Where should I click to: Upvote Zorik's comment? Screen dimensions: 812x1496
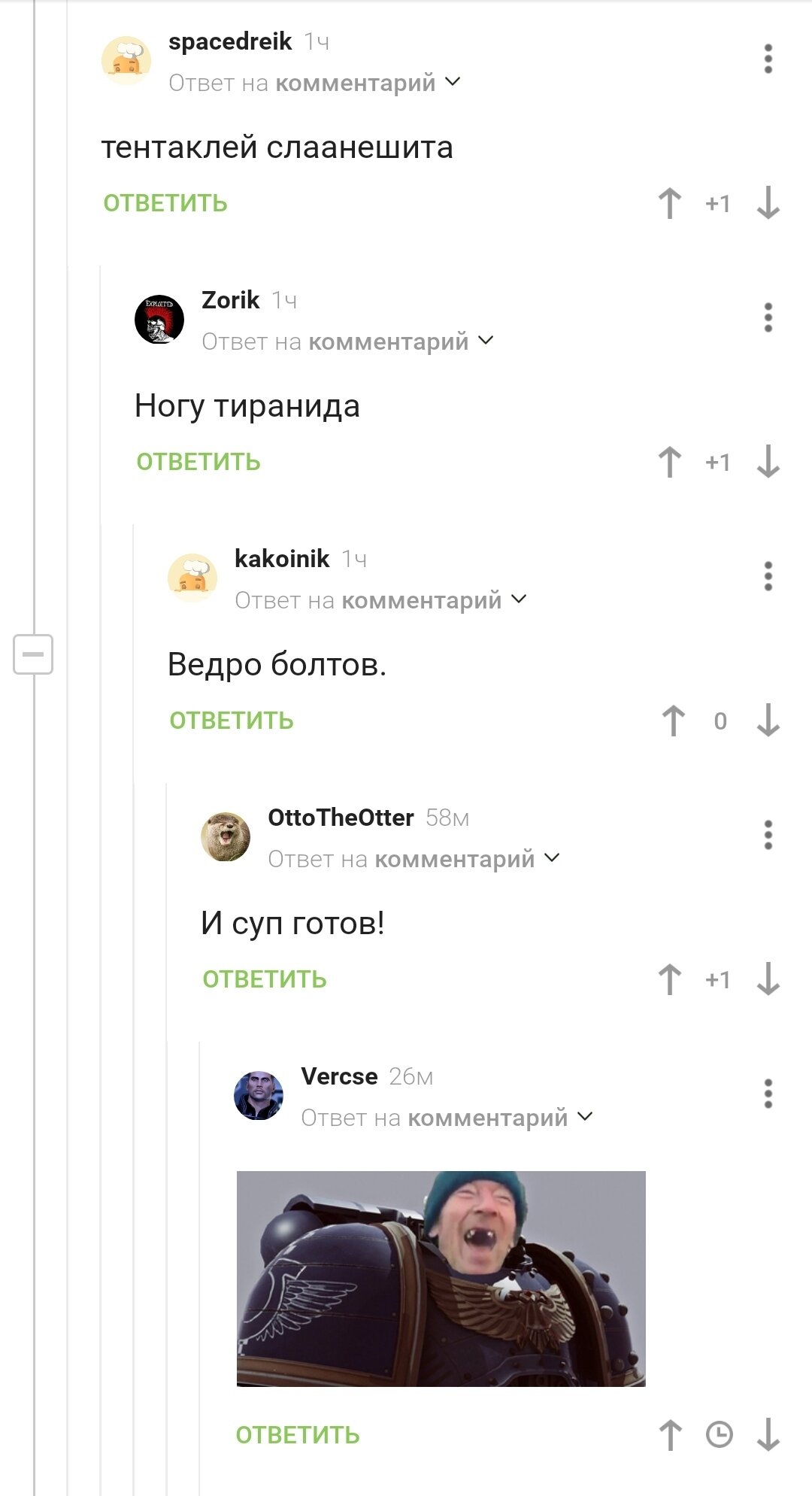click(x=669, y=462)
